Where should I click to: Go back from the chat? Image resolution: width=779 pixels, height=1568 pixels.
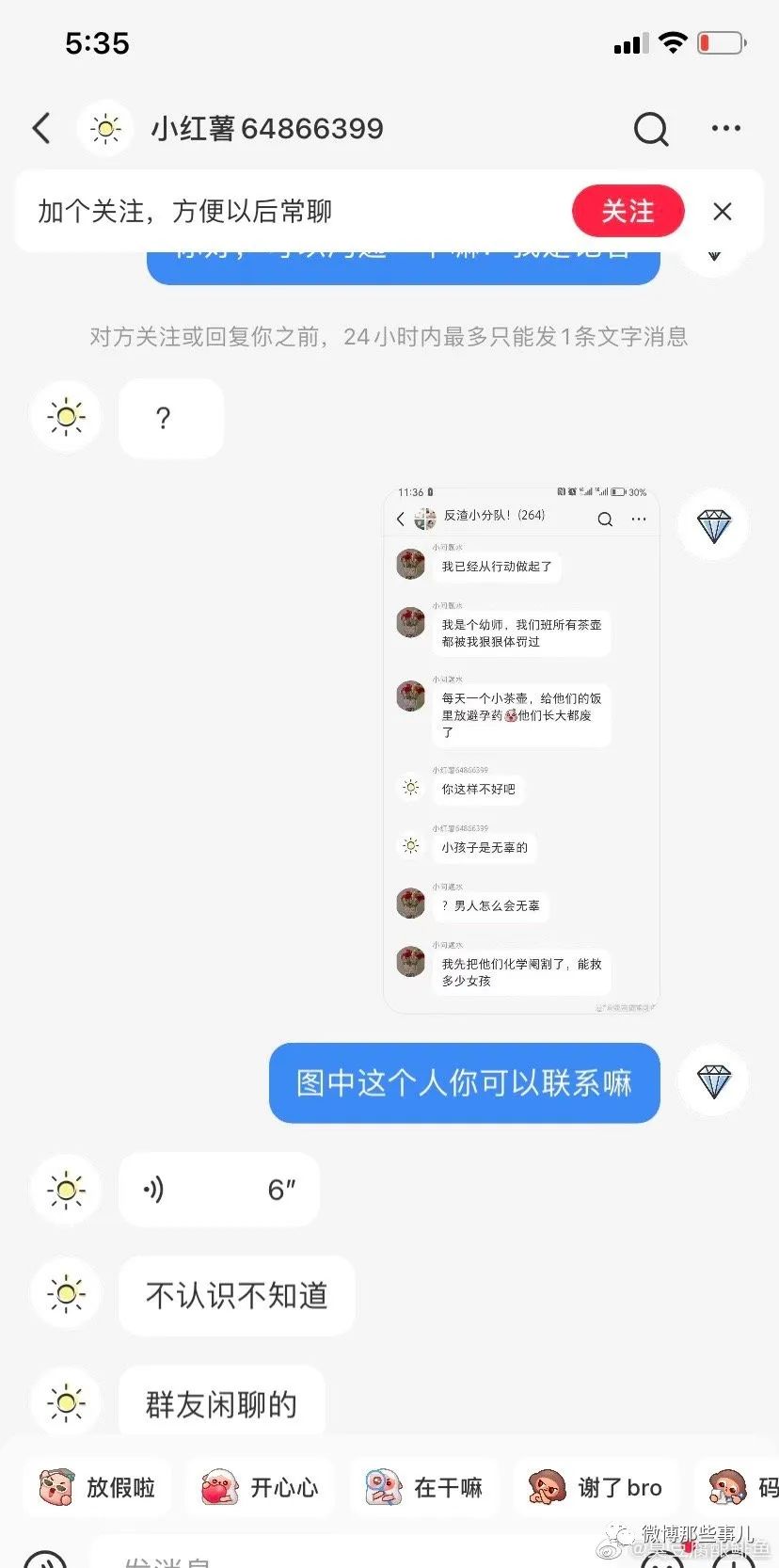click(41, 128)
